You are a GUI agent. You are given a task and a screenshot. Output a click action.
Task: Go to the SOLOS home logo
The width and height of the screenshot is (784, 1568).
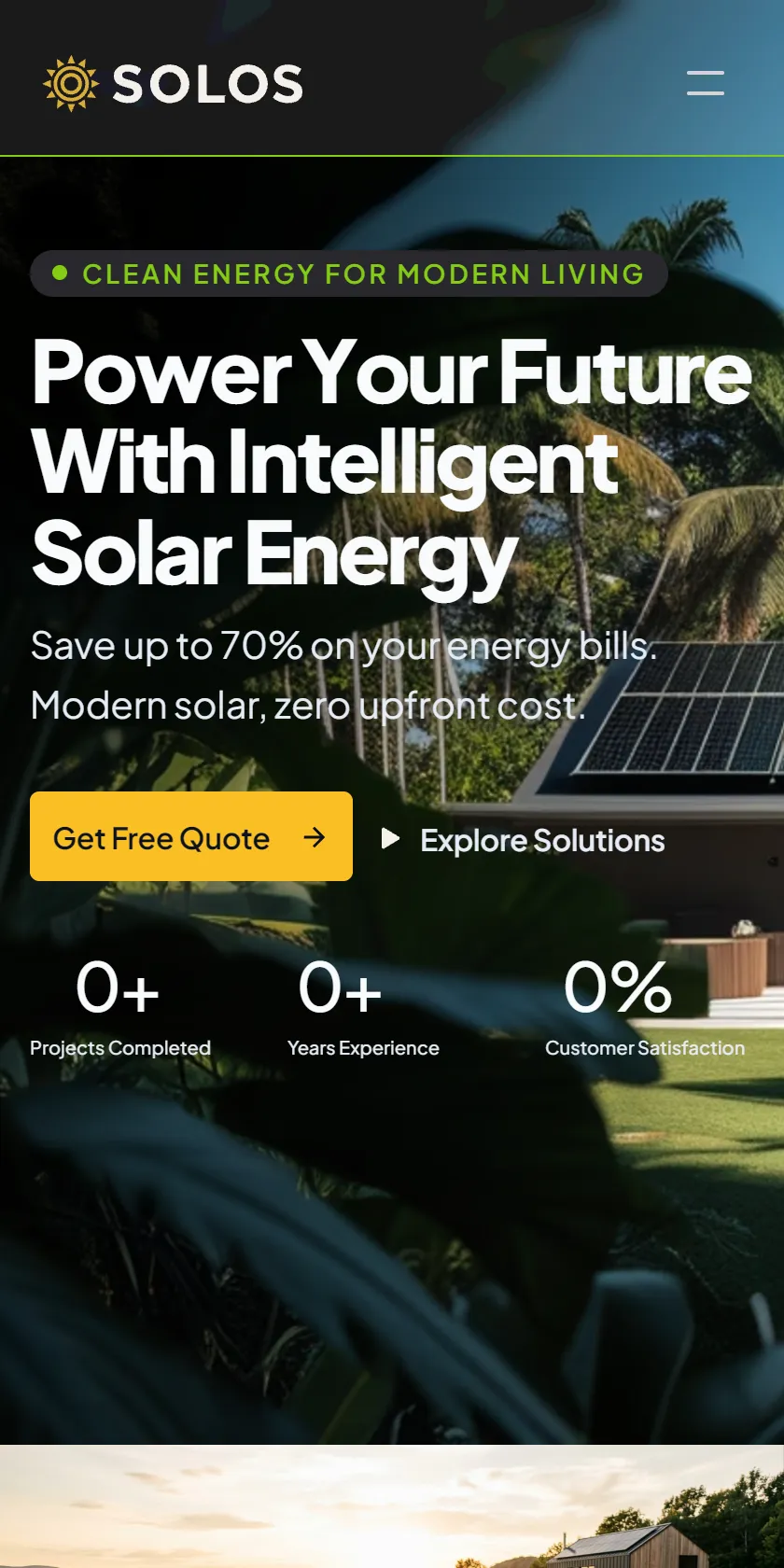tap(174, 83)
